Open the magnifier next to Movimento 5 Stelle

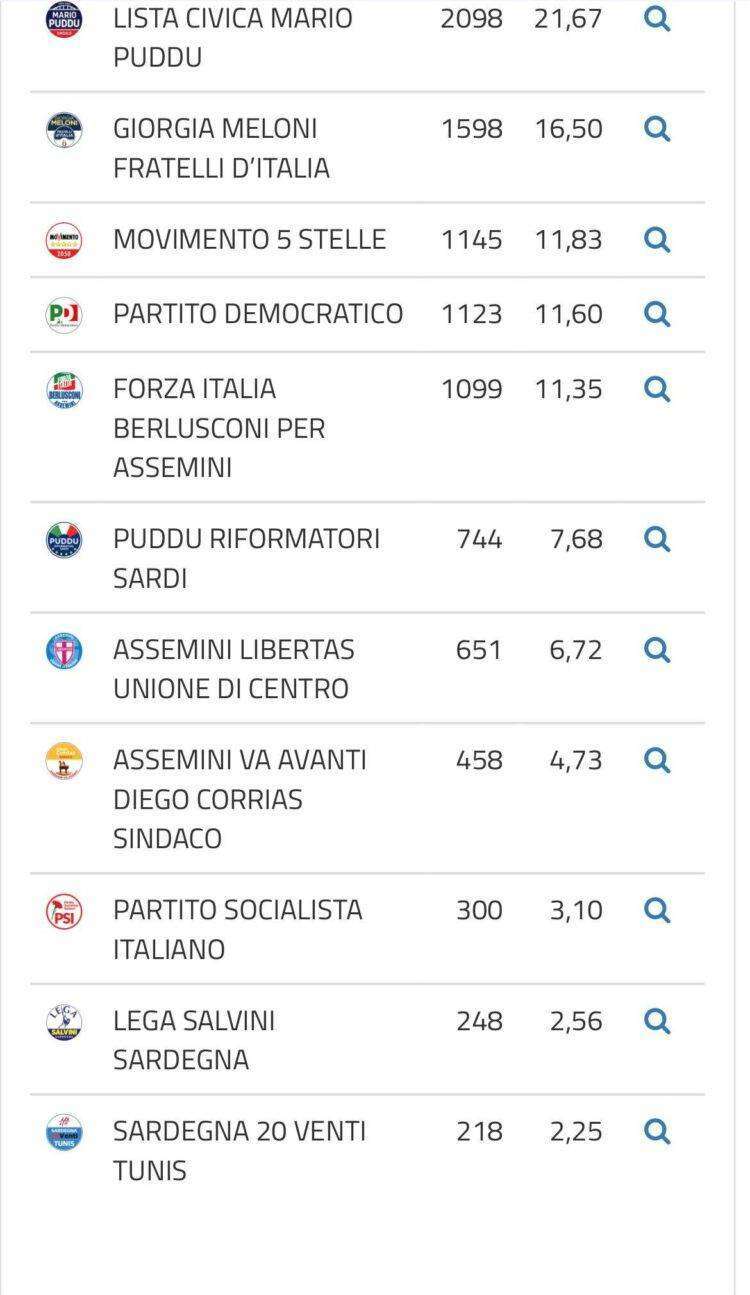tap(657, 238)
